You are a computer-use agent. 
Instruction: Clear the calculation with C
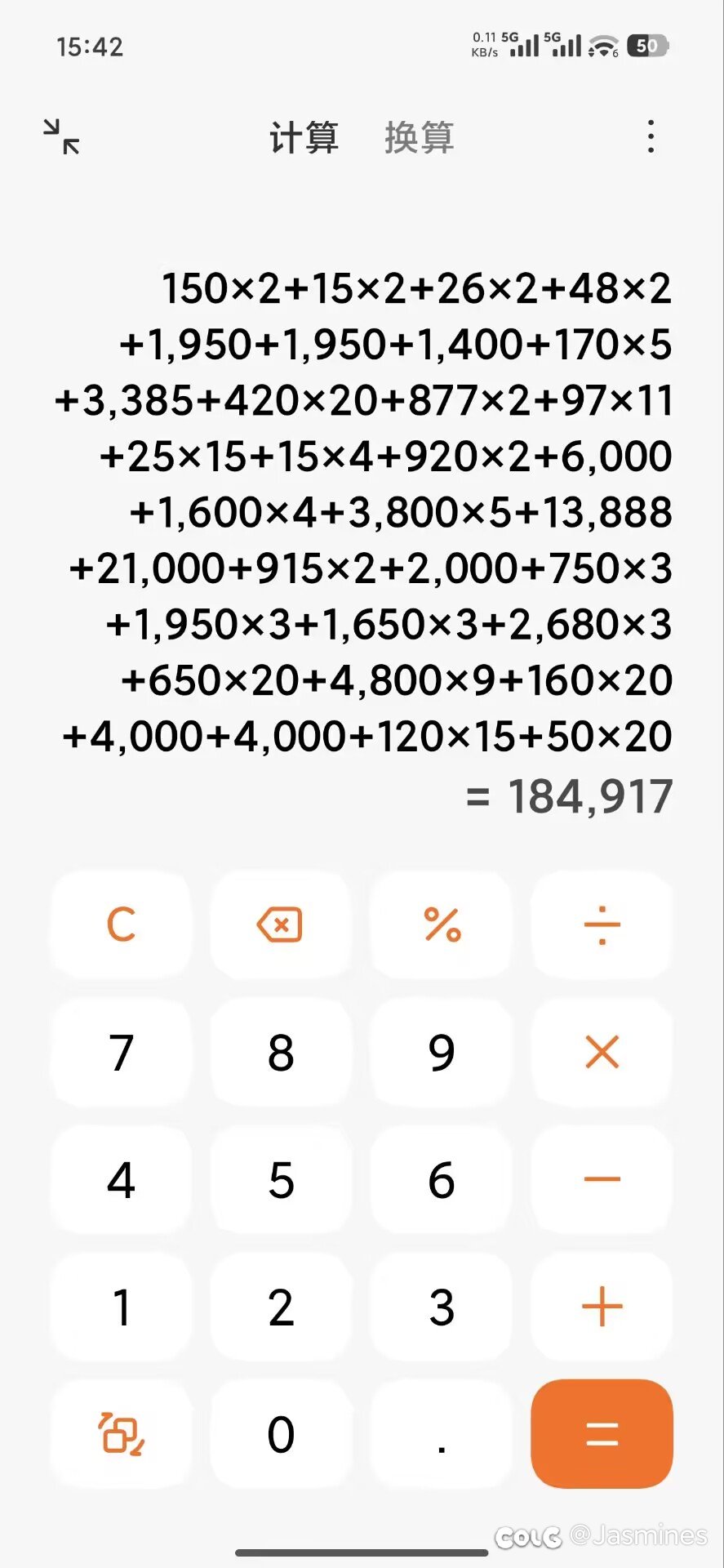click(121, 924)
